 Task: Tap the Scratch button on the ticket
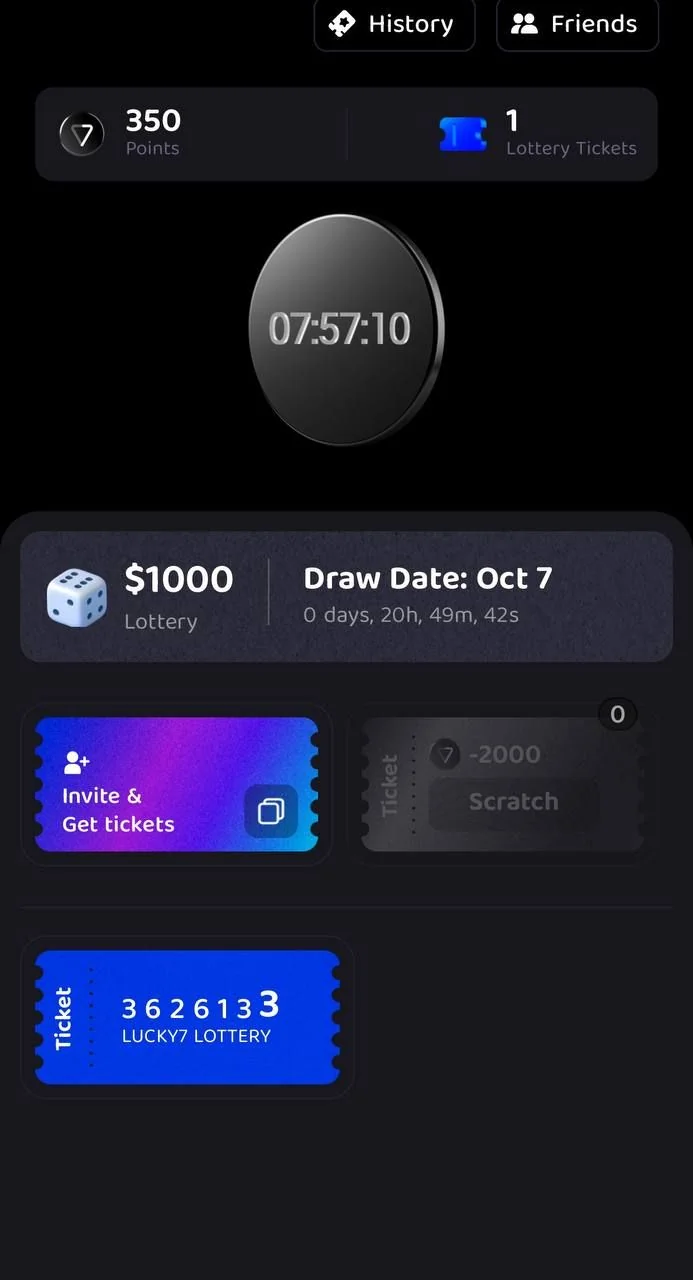point(514,803)
